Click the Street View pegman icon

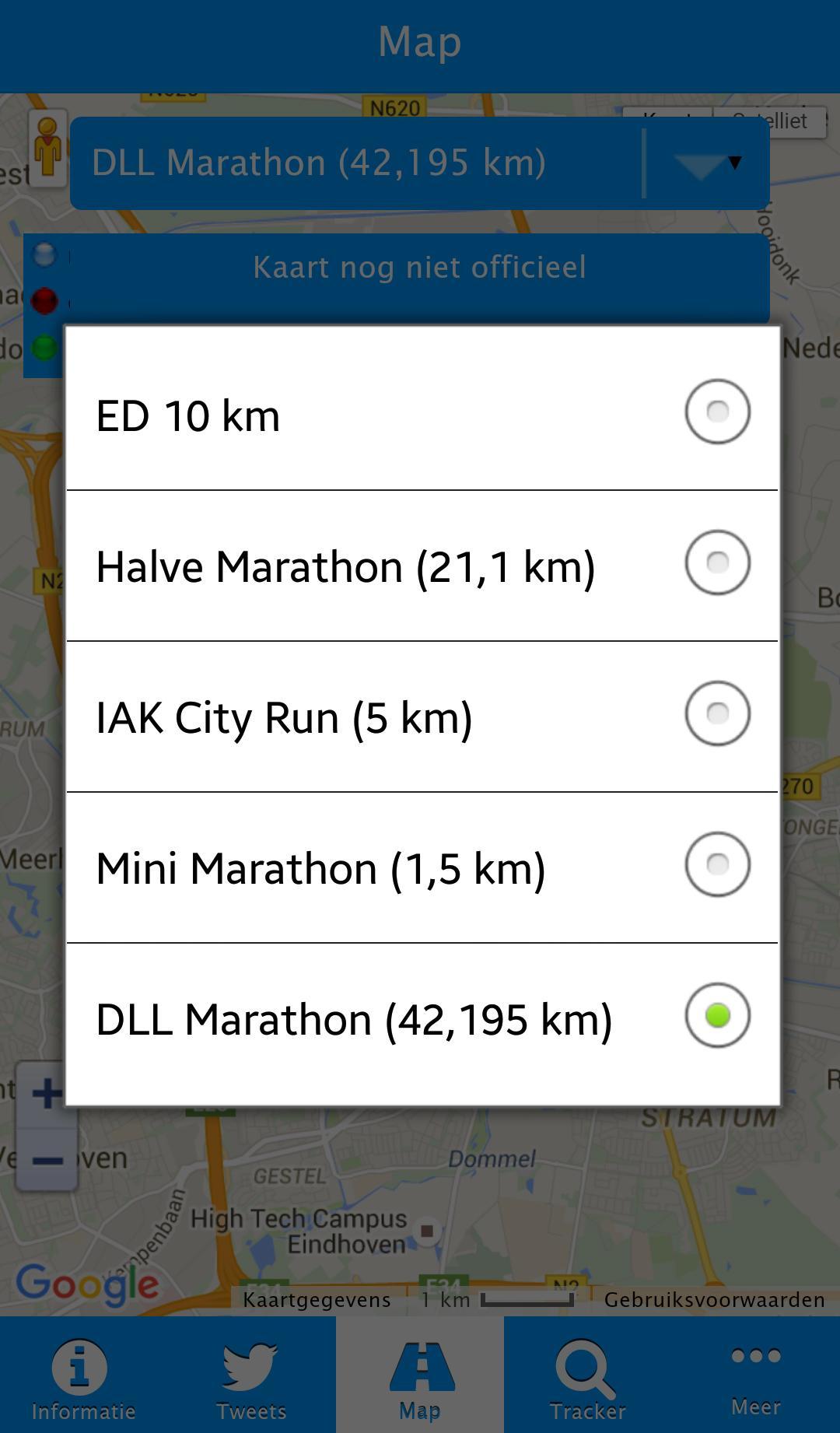(48, 148)
